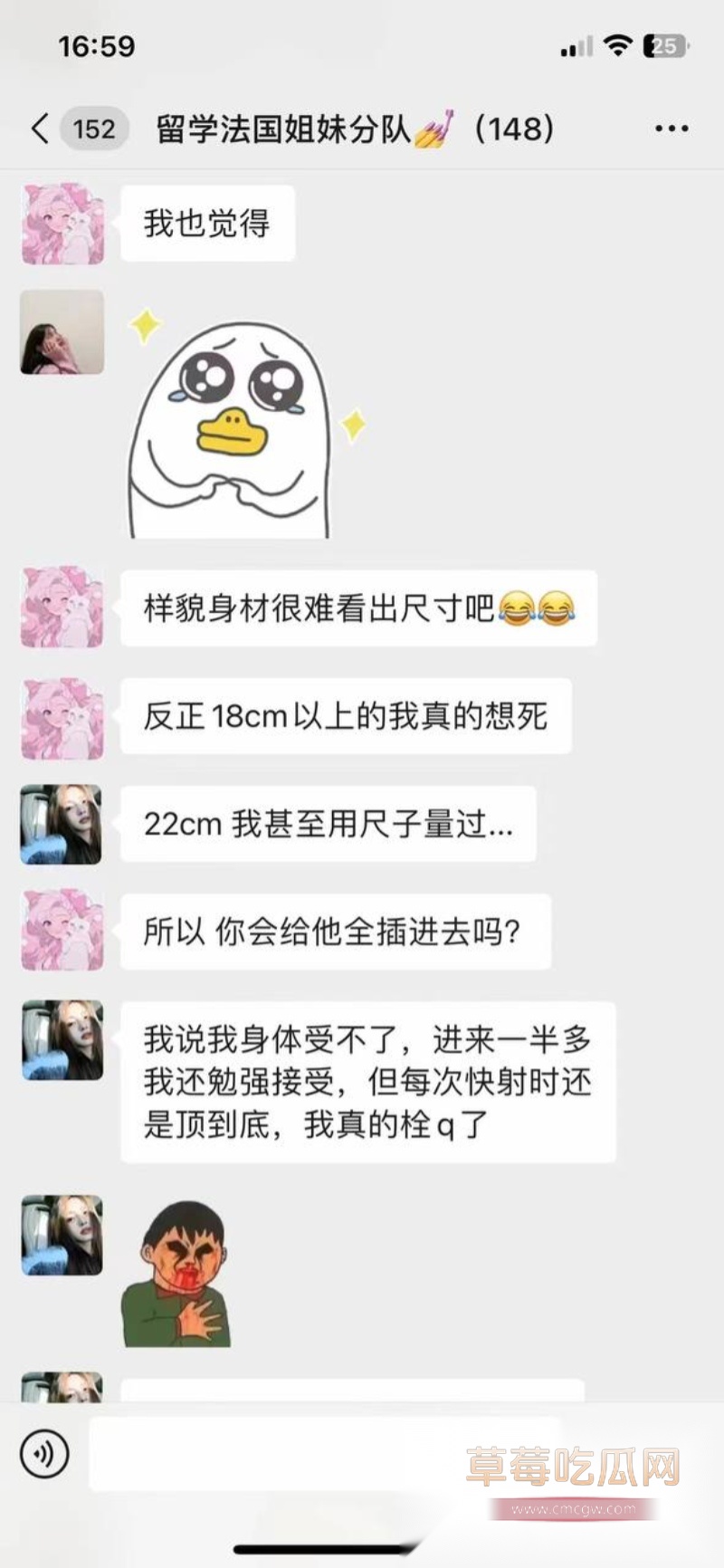Tap the back chevron to leave the chat
724x1568 pixels.
(38, 129)
